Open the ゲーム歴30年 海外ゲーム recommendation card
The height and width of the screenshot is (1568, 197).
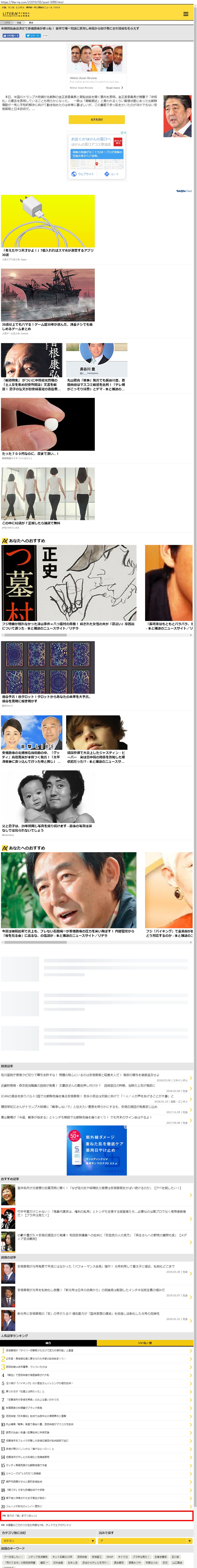pyautogui.click(x=47, y=298)
